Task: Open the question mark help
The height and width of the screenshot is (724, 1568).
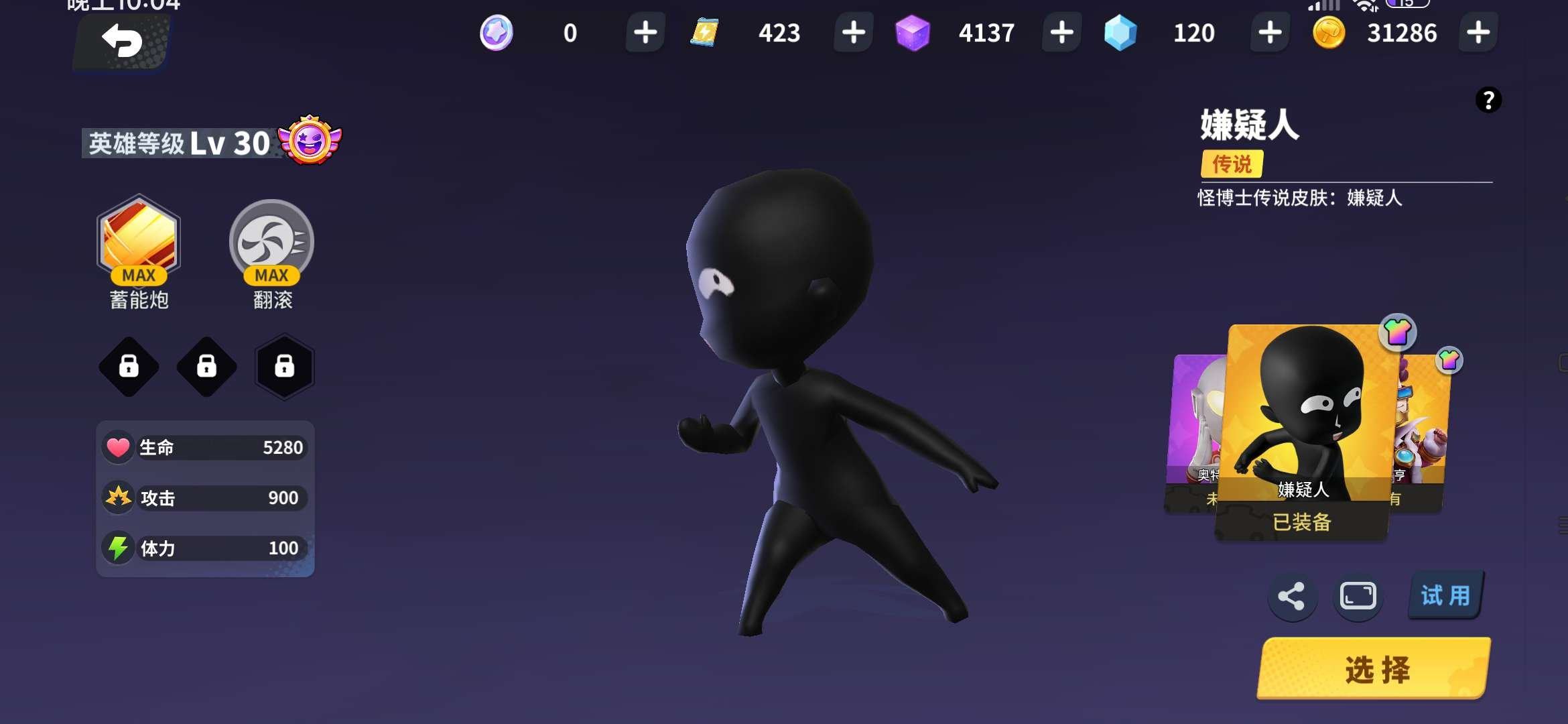Action: click(x=1488, y=101)
